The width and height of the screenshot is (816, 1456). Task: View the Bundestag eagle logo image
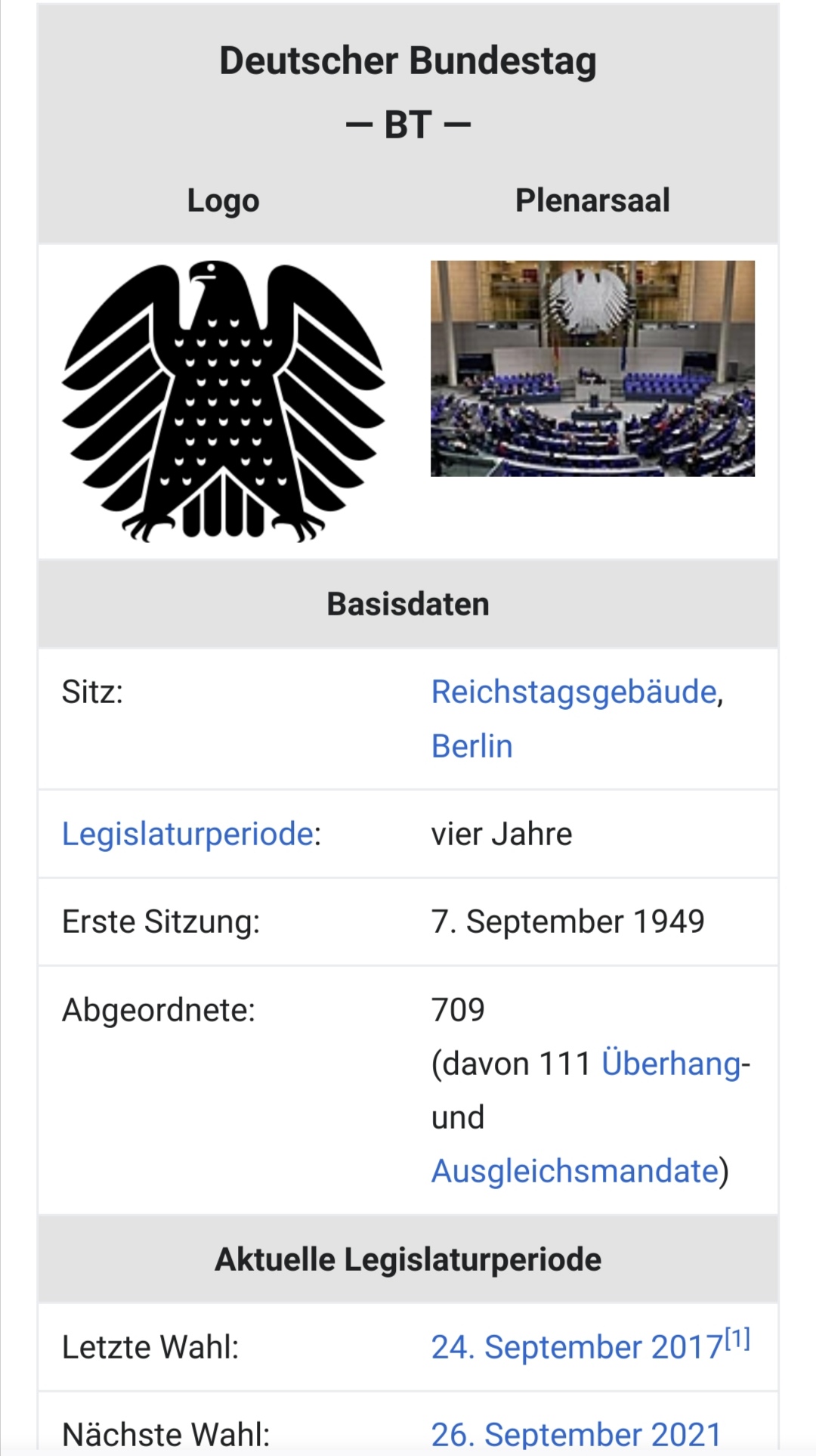click(x=224, y=401)
